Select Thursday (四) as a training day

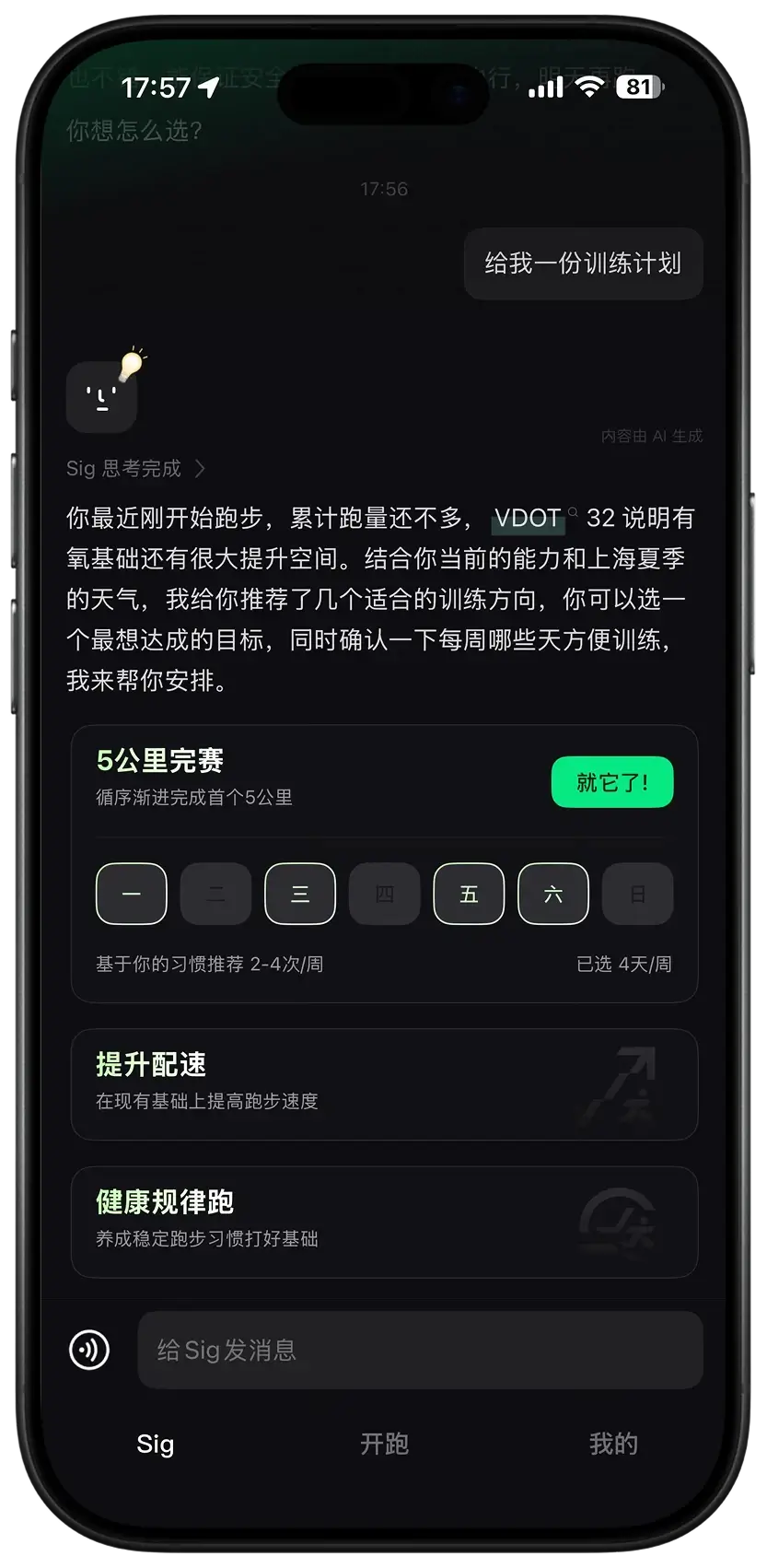click(x=385, y=894)
